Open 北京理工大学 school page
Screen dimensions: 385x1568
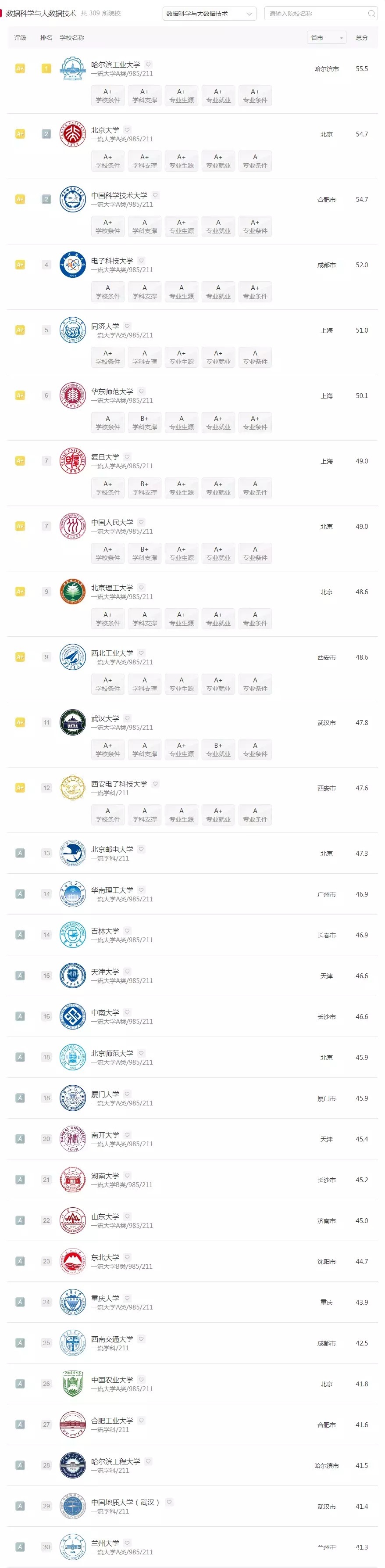tap(112, 588)
